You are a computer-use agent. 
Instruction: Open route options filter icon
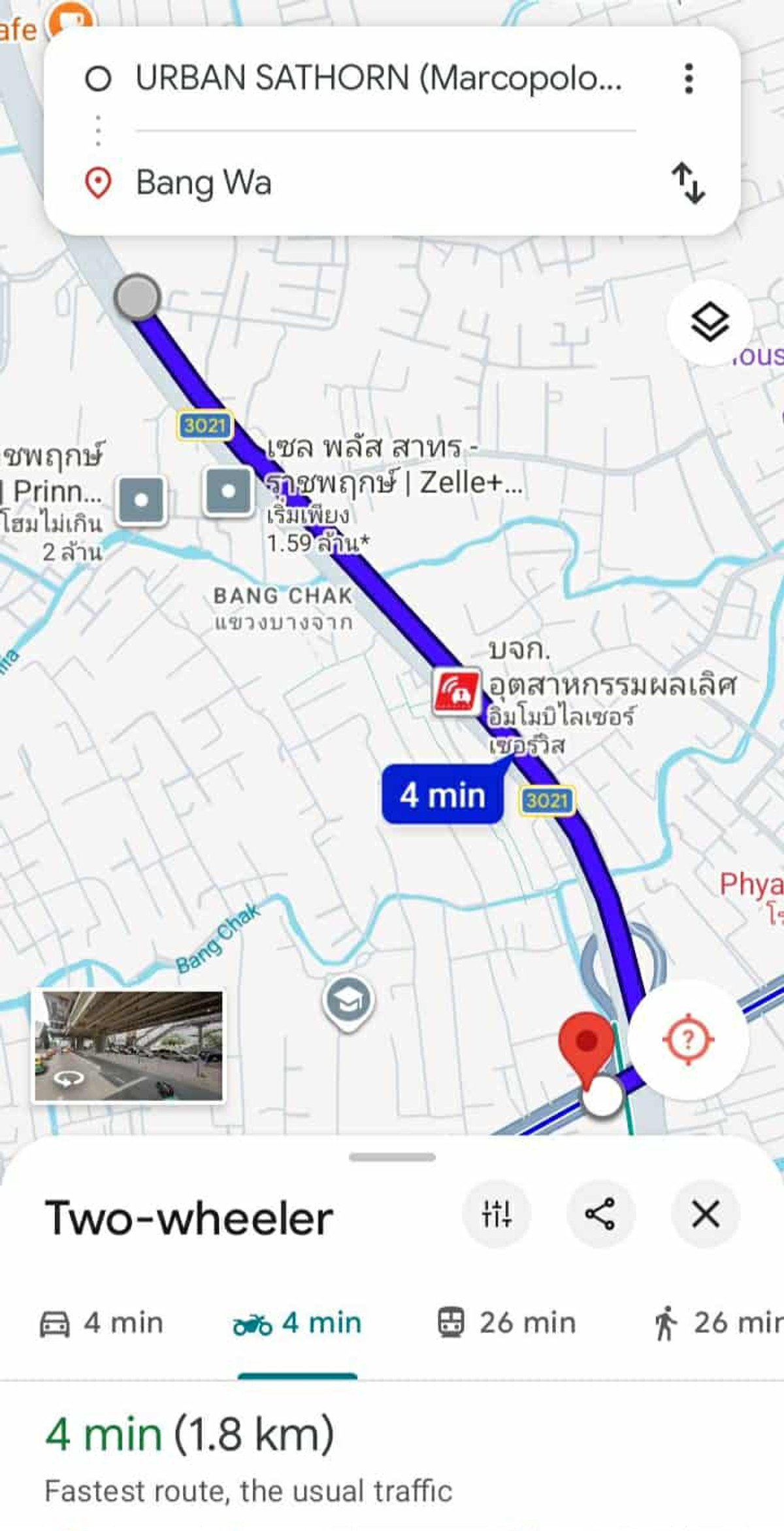coord(497,1215)
